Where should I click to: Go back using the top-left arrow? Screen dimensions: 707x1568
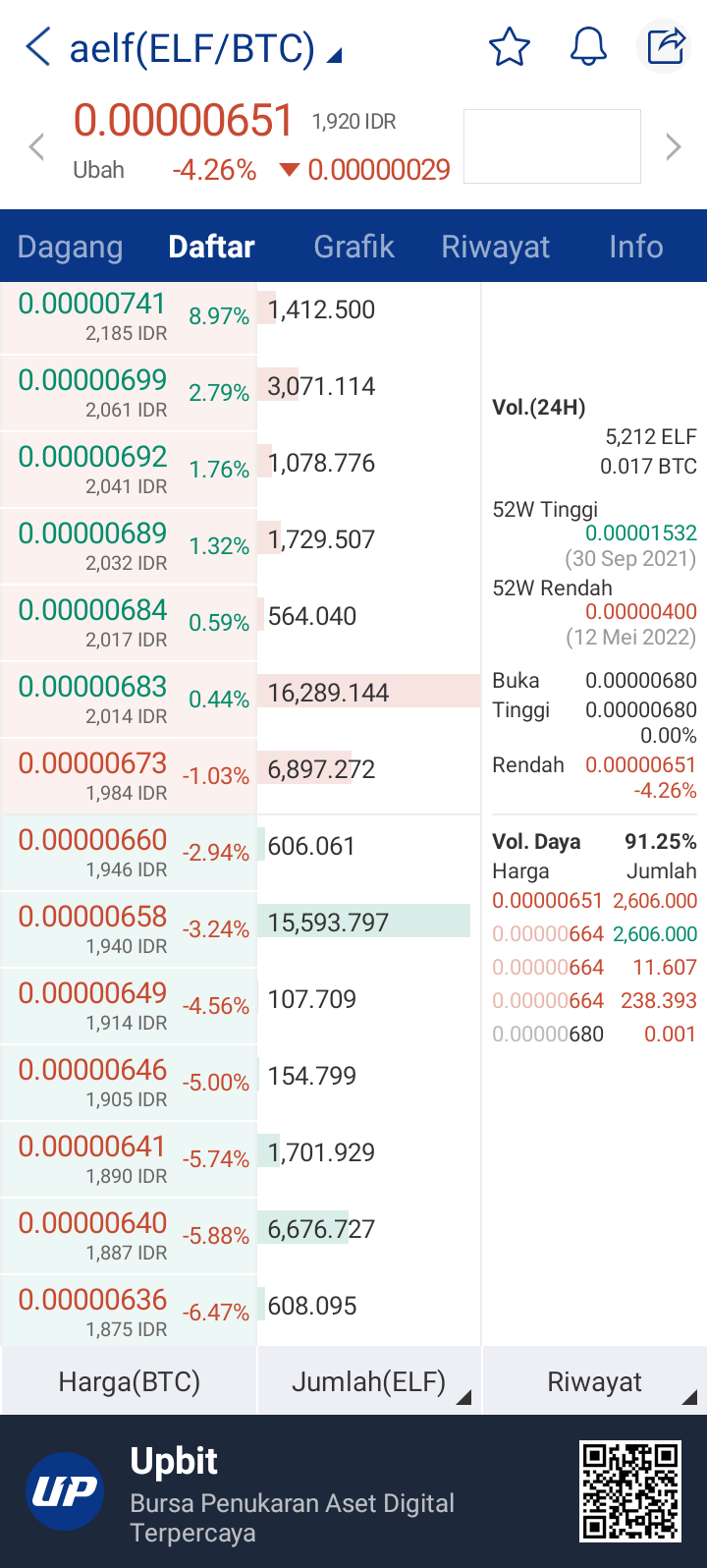[x=38, y=46]
